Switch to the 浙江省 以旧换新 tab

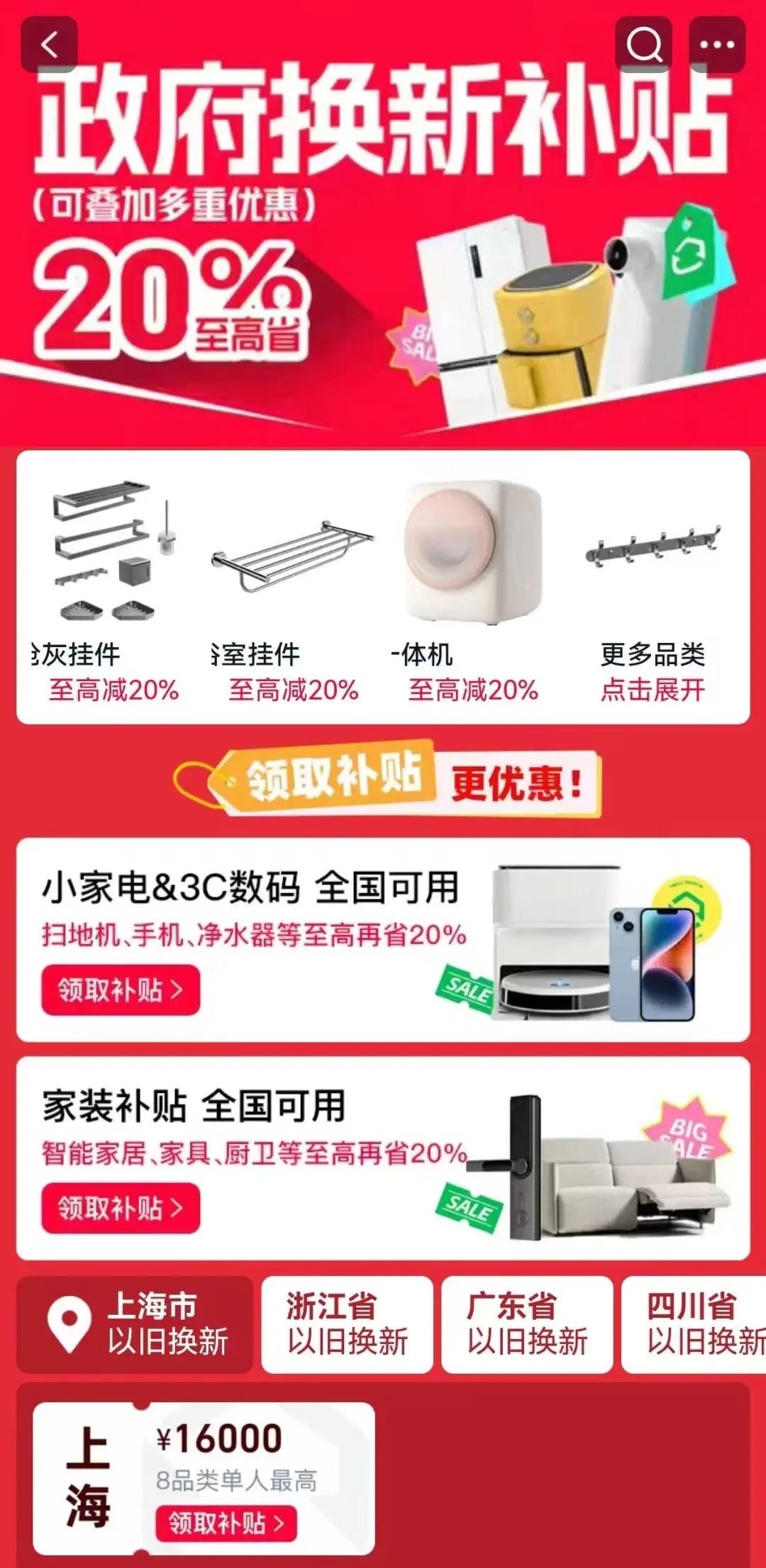[x=347, y=1324]
